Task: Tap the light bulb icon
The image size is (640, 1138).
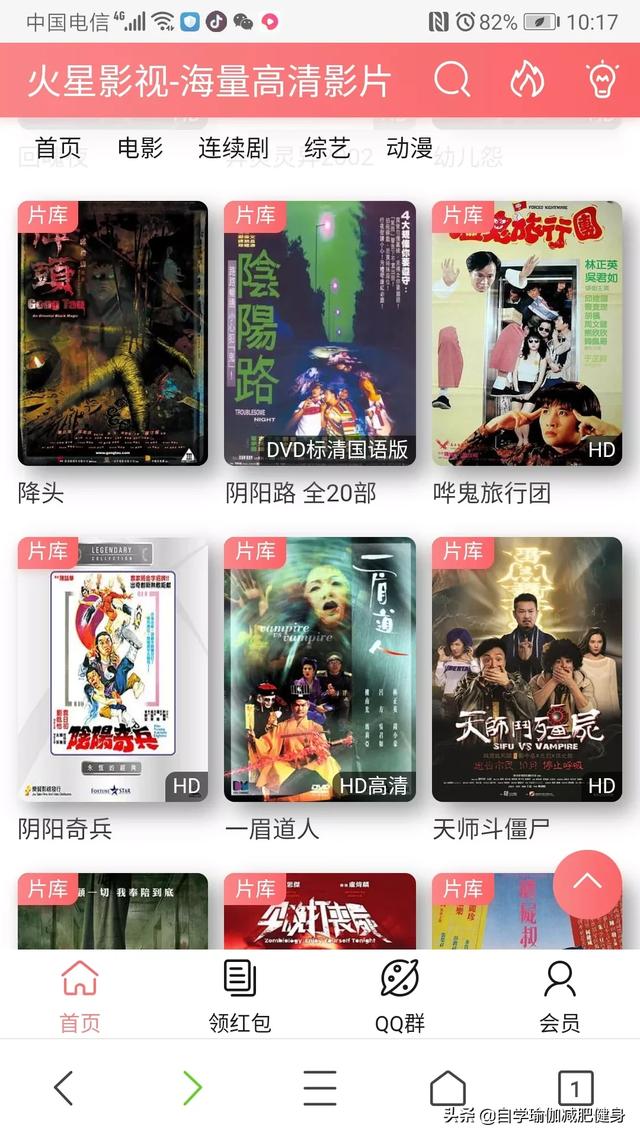Action: point(601,80)
